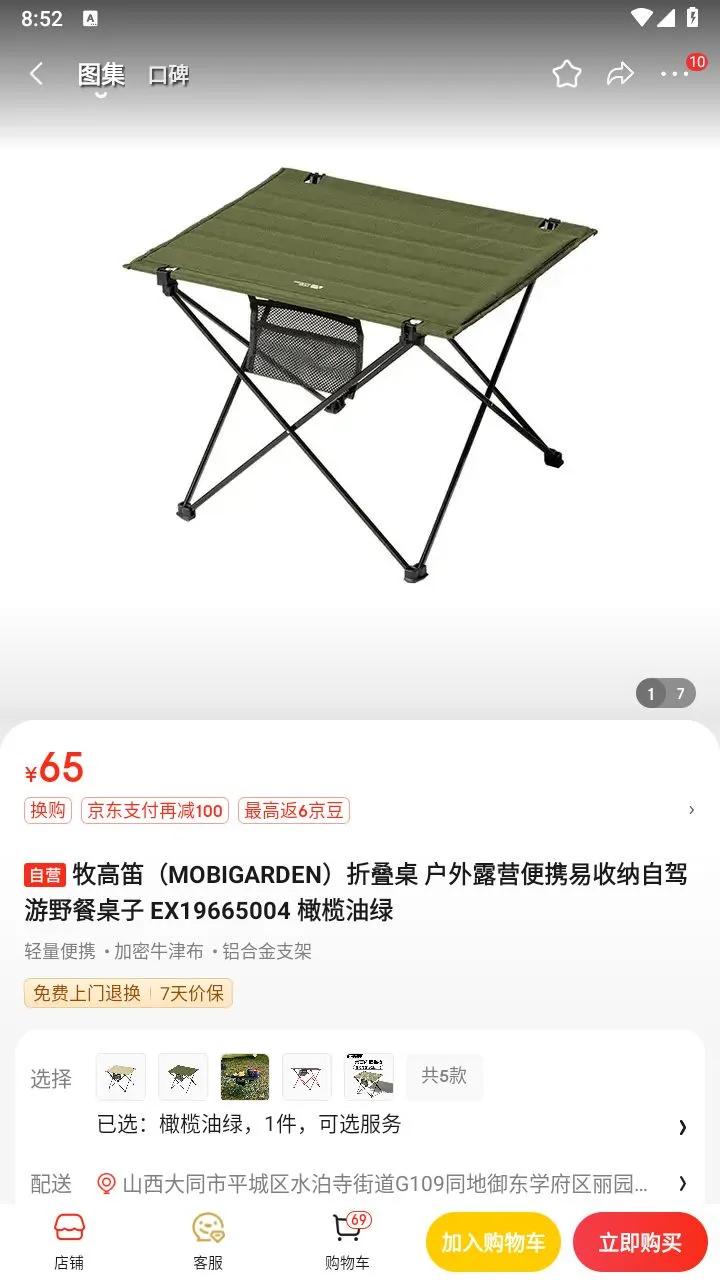Contact 客服 customer service
Viewport: 720px width, 1280px height.
click(x=208, y=1240)
